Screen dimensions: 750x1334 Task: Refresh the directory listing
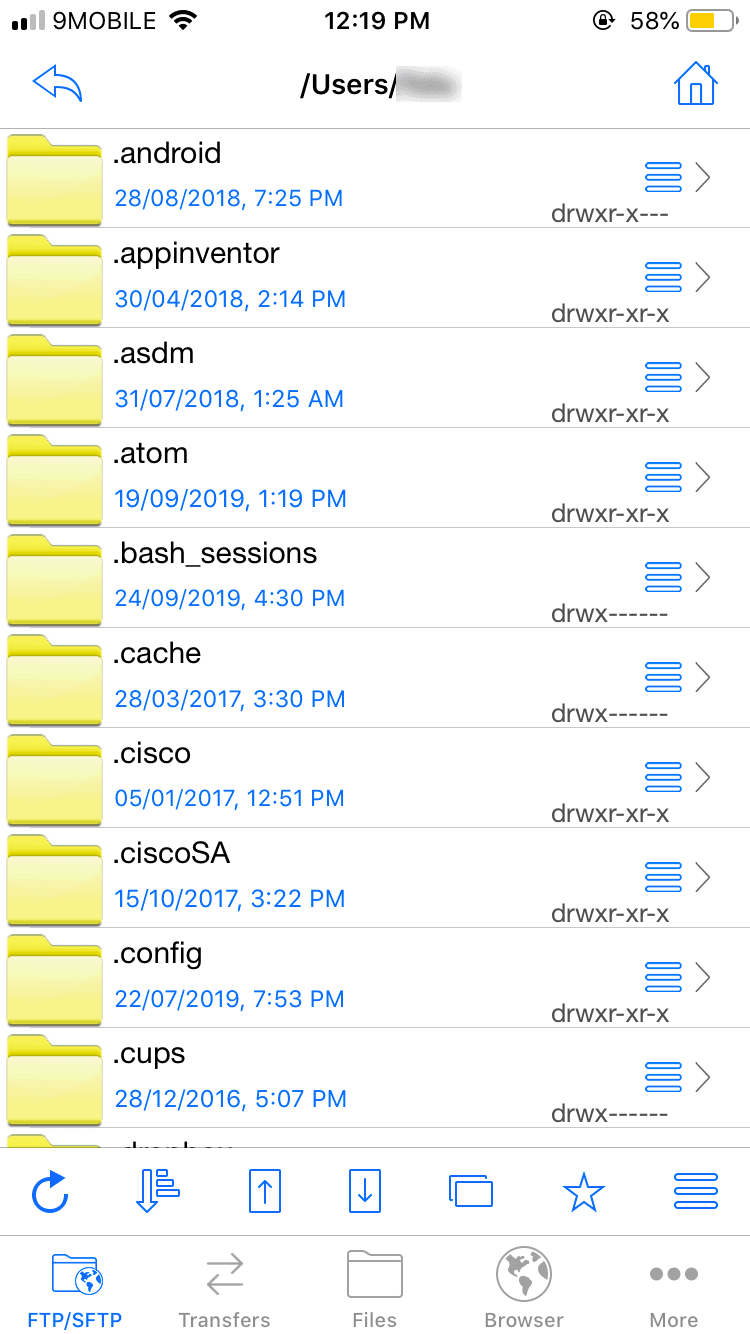coord(50,1192)
